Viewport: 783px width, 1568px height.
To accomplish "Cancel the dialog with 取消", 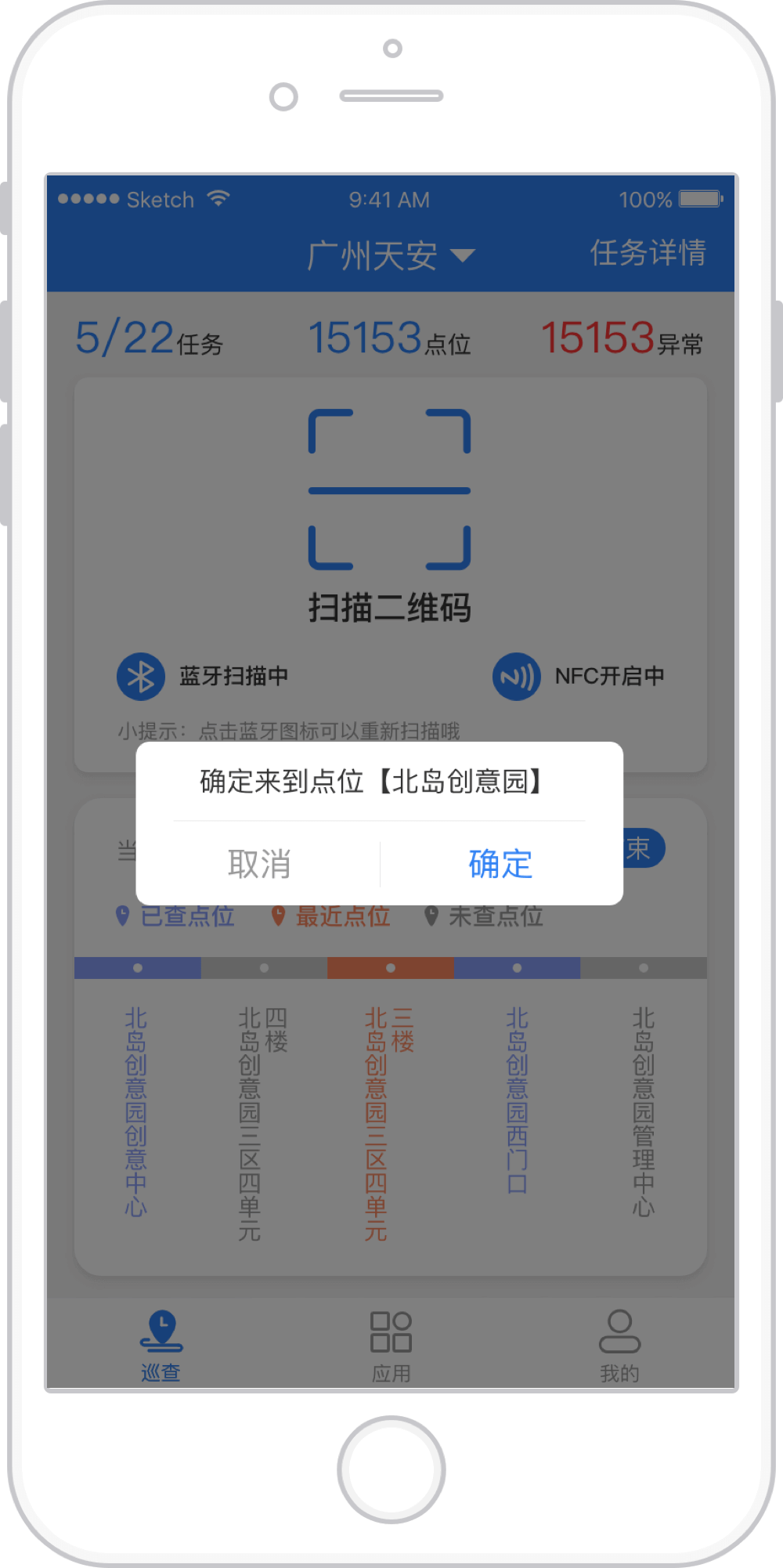I will [259, 864].
